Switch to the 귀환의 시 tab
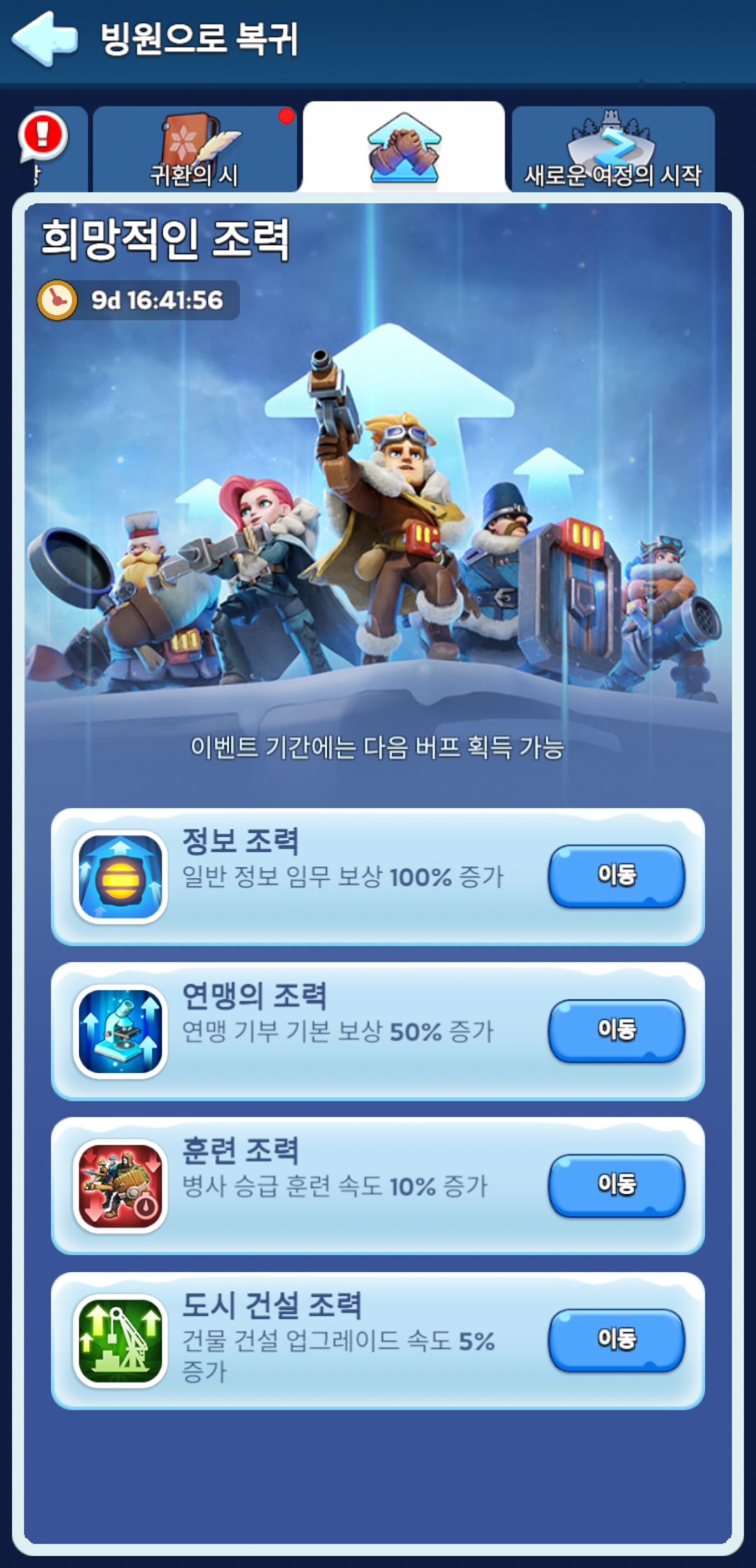 pos(195,149)
